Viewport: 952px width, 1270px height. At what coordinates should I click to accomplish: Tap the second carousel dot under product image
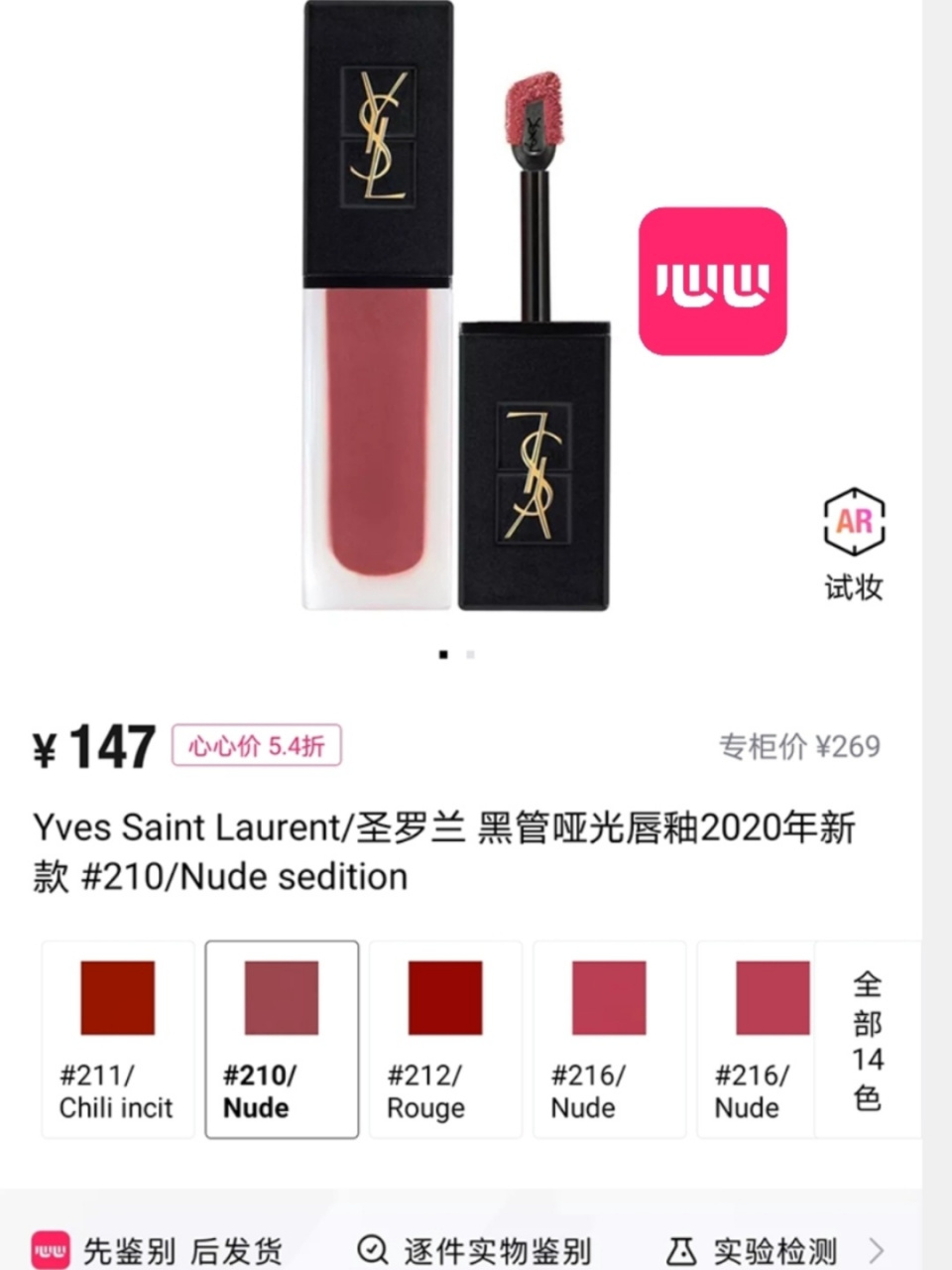coord(469,654)
